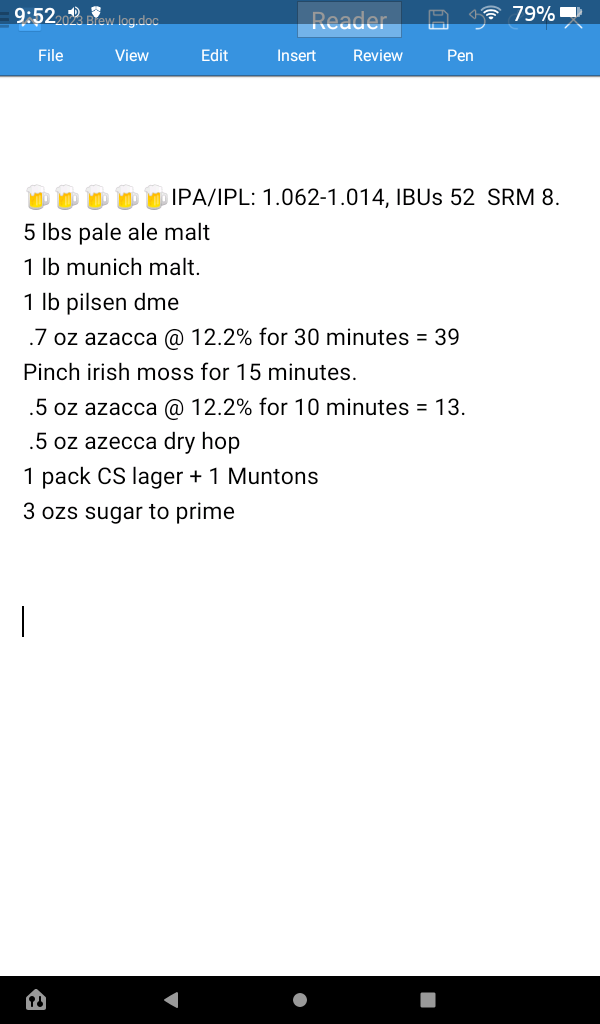Open the Pen tab
This screenshot has width=600, height=1024.
[x=460, y=56]
